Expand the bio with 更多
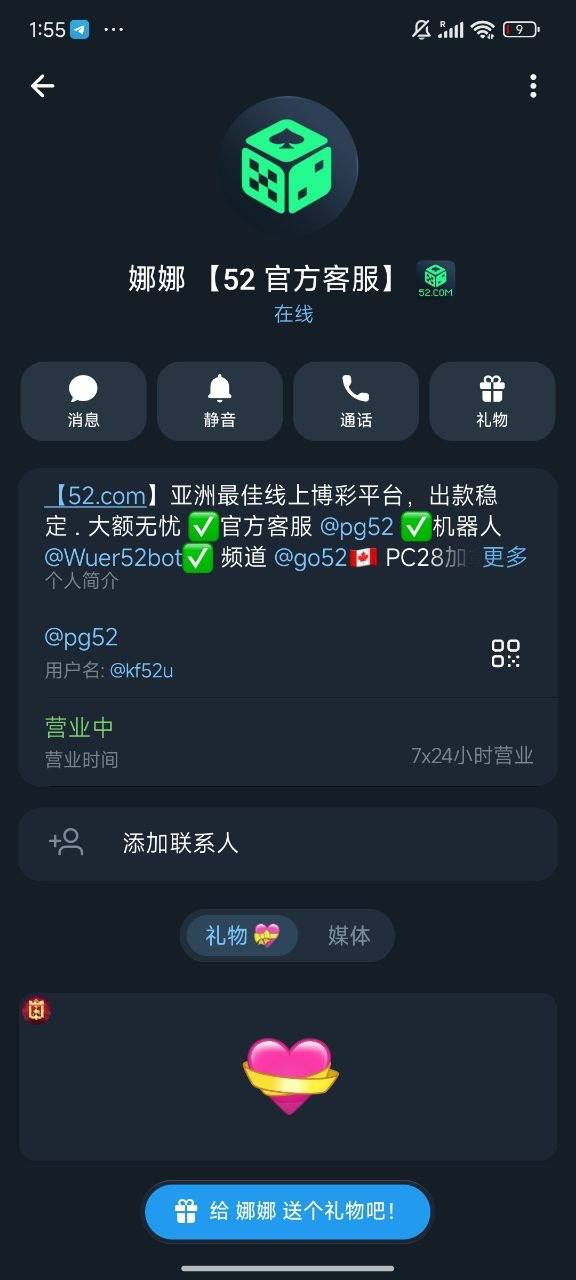576x1280 pixels. pyautogui.click(x=505, y=557)
